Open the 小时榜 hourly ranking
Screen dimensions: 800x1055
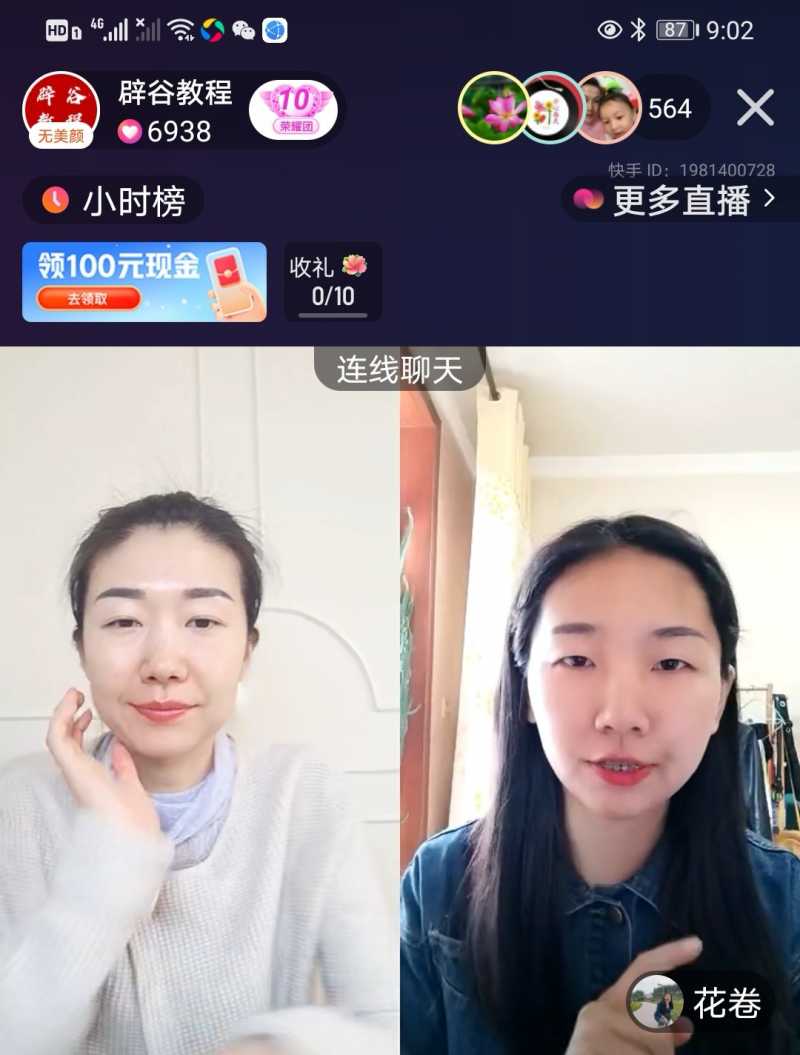114,201
